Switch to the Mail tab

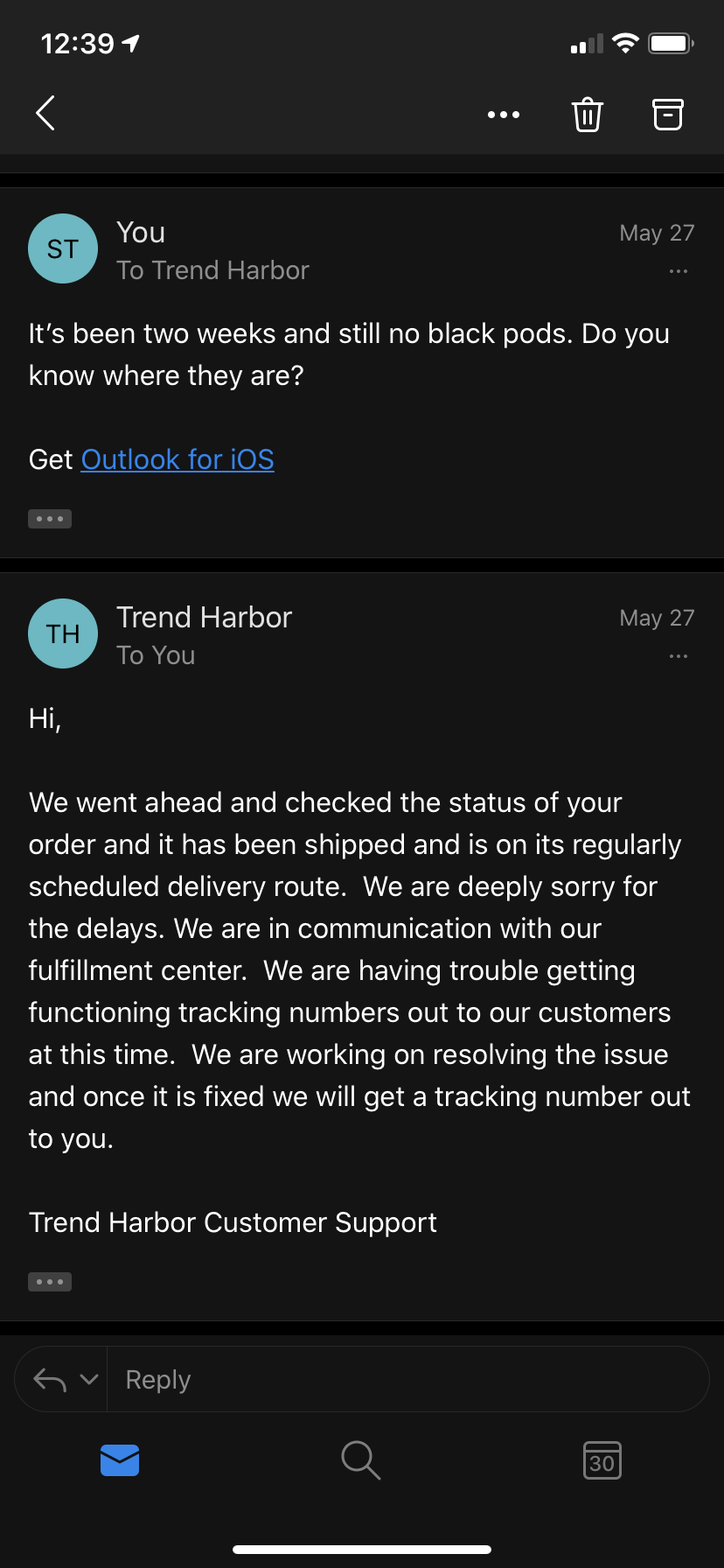tap(120, 1459)
